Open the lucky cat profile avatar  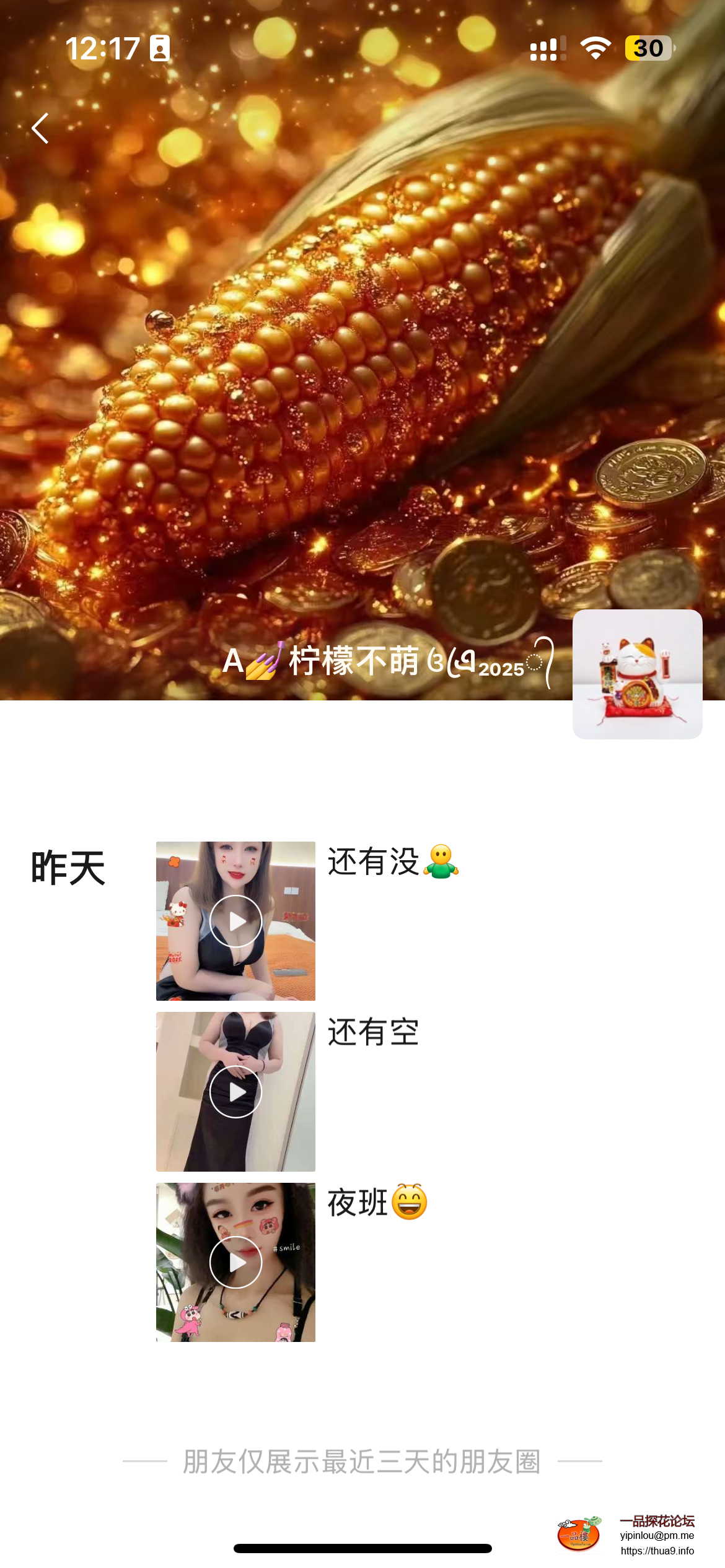point(637,674)
